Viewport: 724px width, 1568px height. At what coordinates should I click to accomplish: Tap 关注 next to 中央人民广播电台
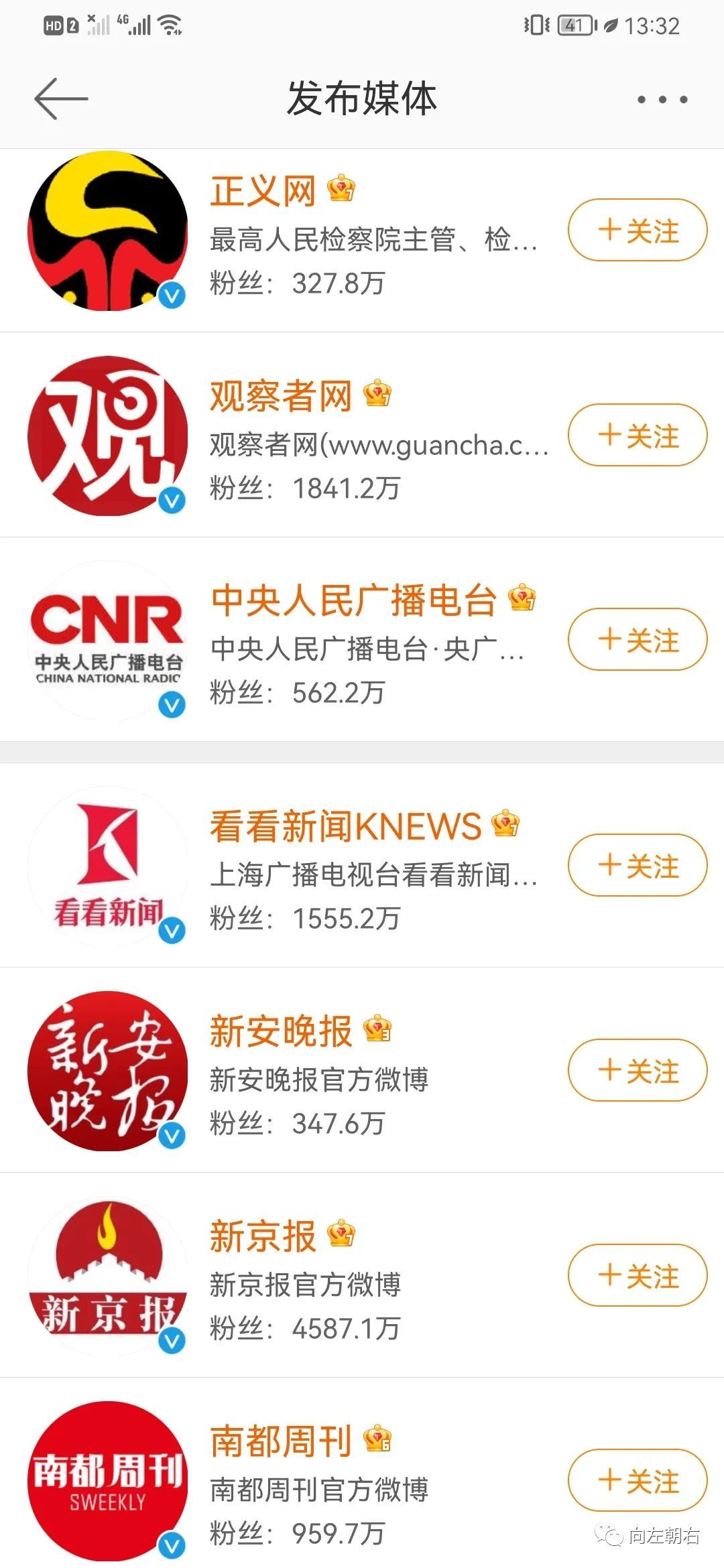tap(638, 640)
